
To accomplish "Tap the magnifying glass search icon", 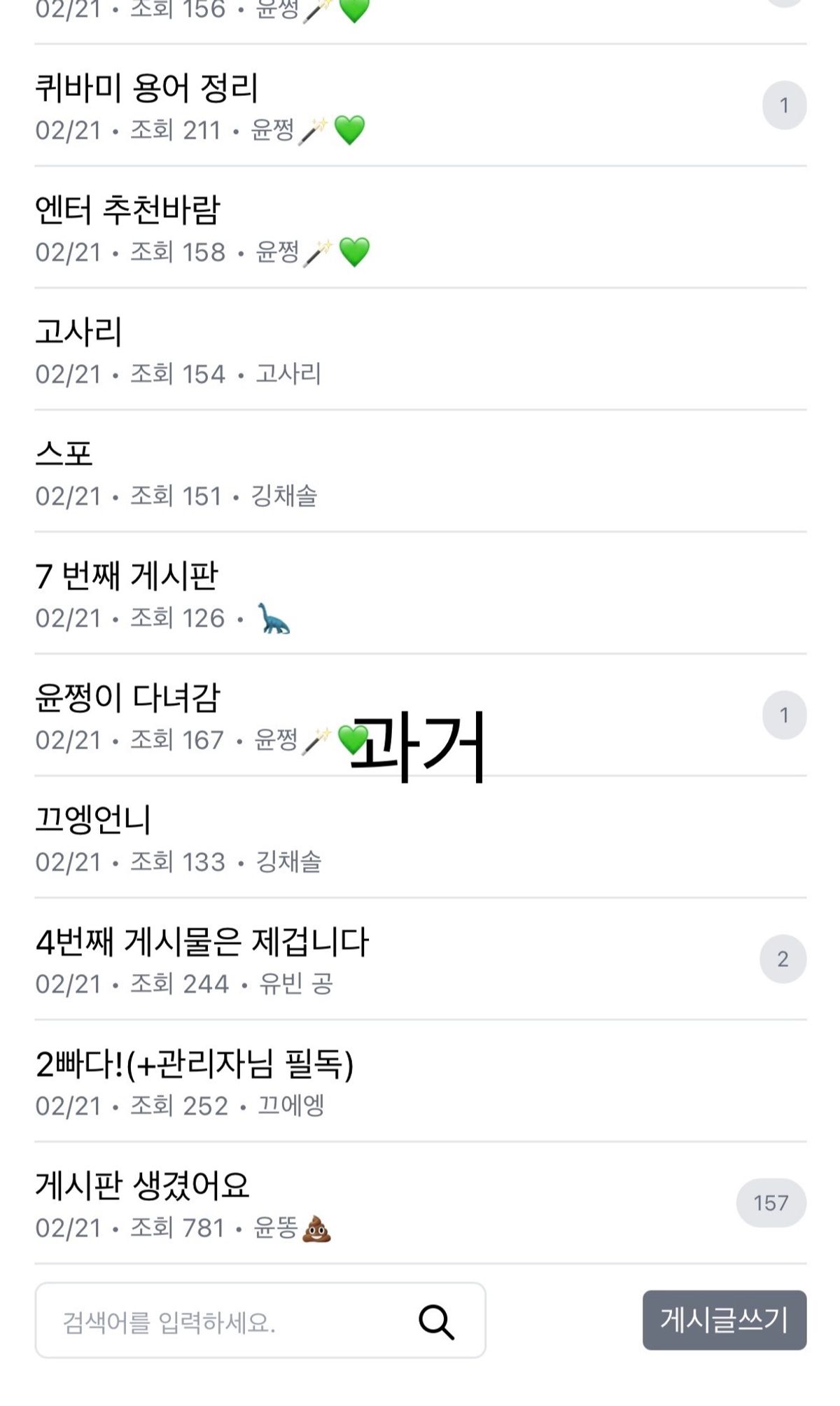I will 437,1322.
